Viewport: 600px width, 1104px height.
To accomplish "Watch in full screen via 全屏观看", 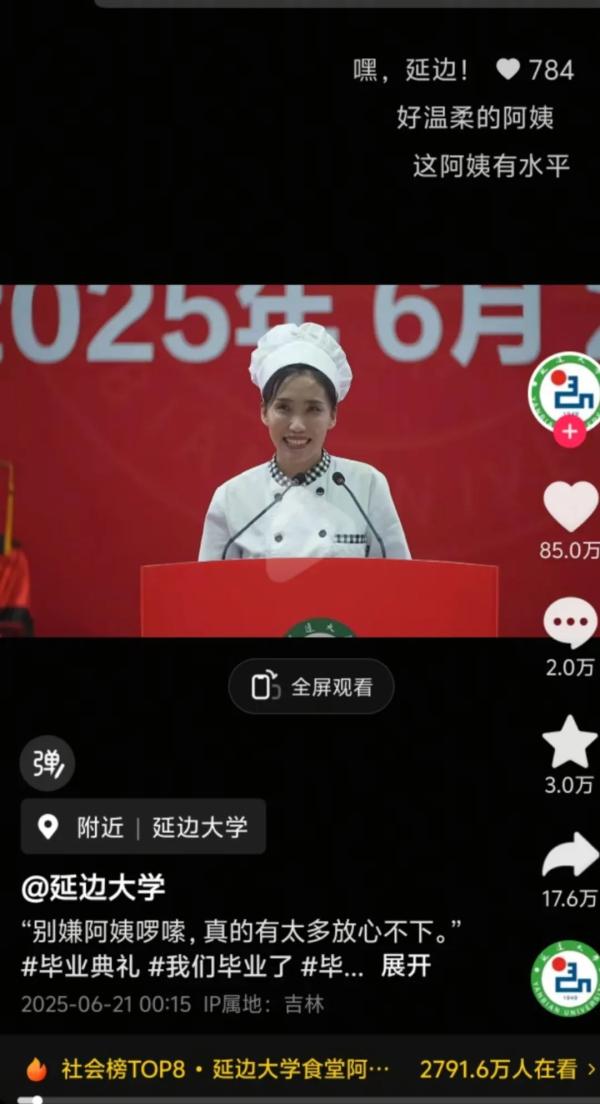I will point(311,687).
